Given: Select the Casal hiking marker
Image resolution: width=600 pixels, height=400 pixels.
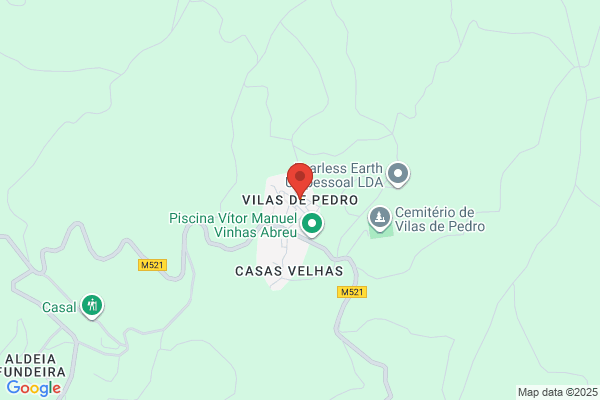Looking at the screenshot, I should pyautogui.click(x=92, y=306).
